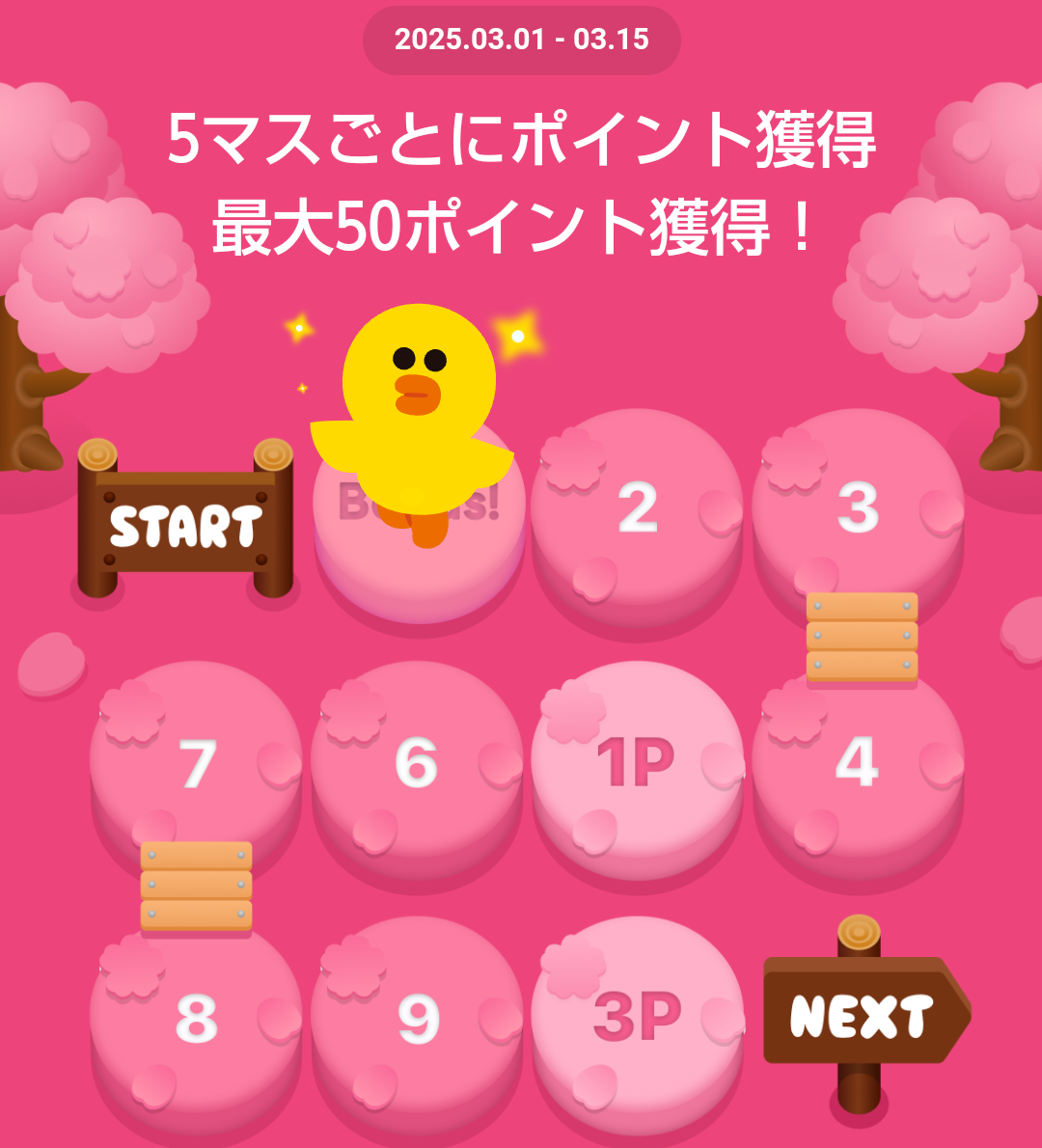This screenshot has height=1148, width=1042.
Task: Tap the NEXT signpost arrow
Action: click(864, 1014)
